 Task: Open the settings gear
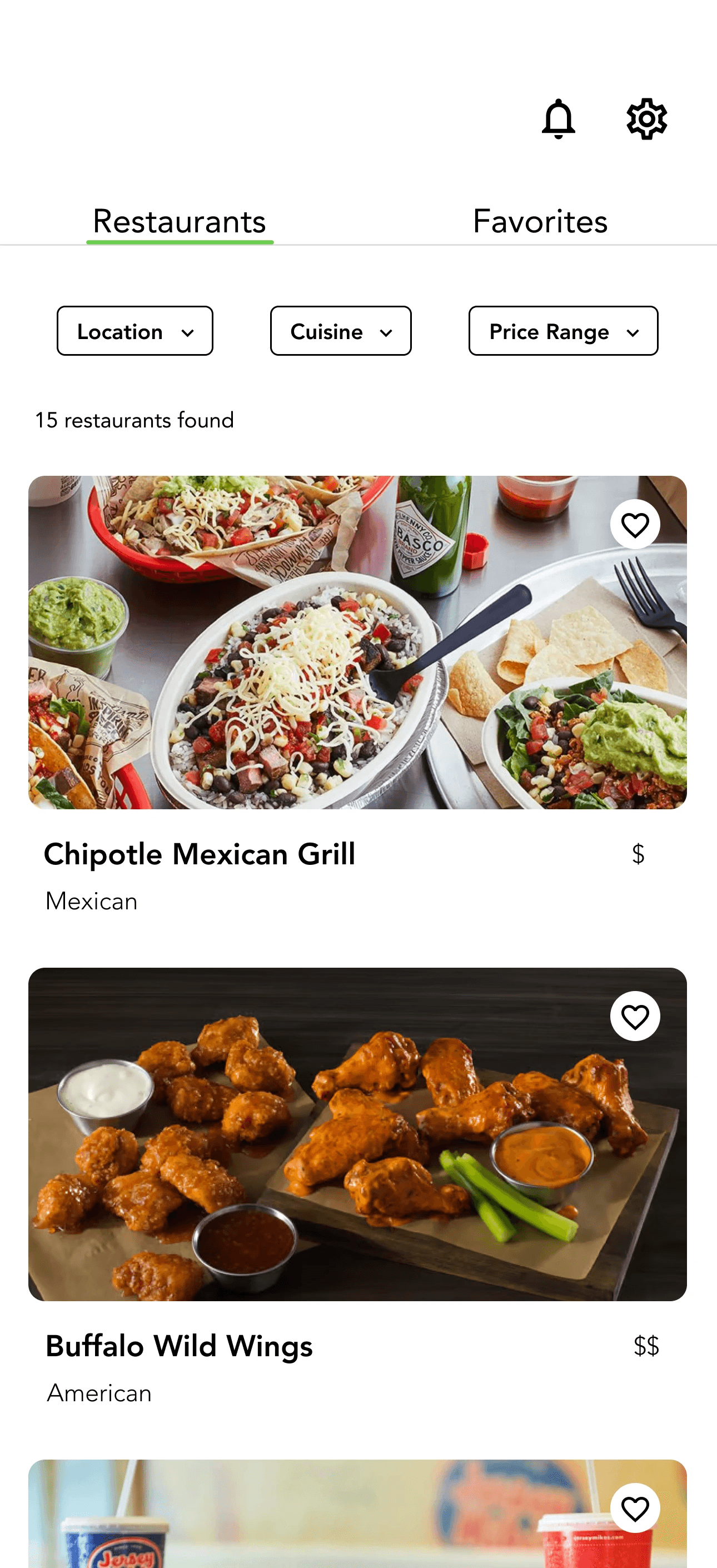646,119
